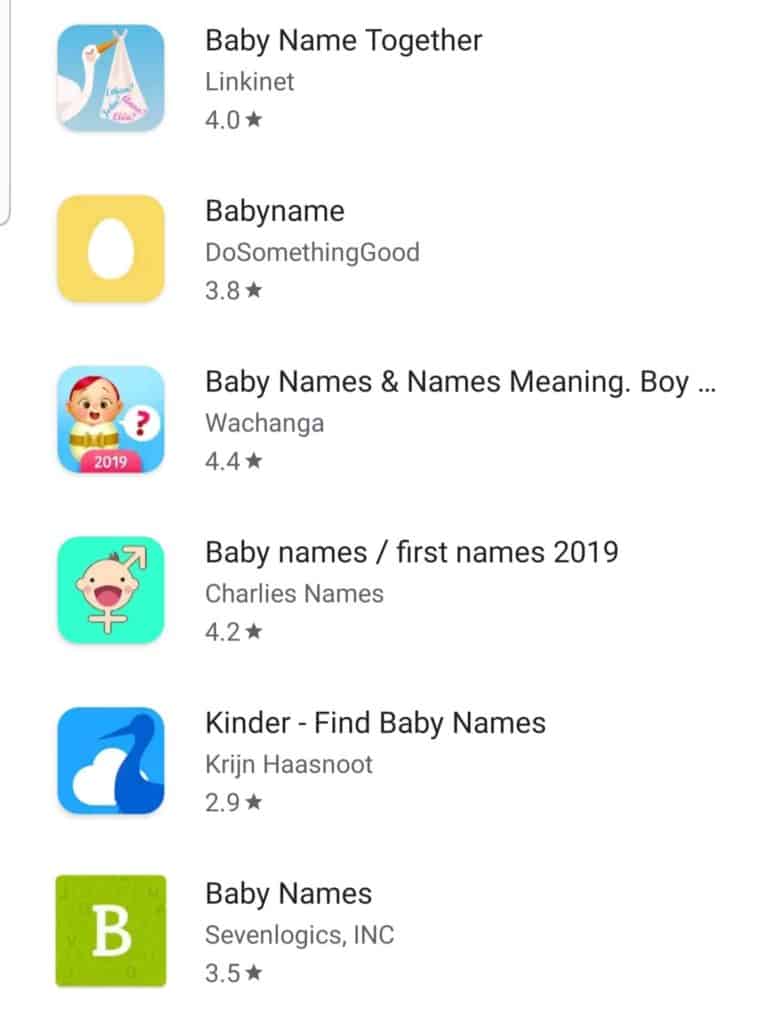The height and width of the screenshot is (1024, 768).
Task: Select the Wachanga 2019 baby icon
Action: pyautogui.click(x=110, y=419)
